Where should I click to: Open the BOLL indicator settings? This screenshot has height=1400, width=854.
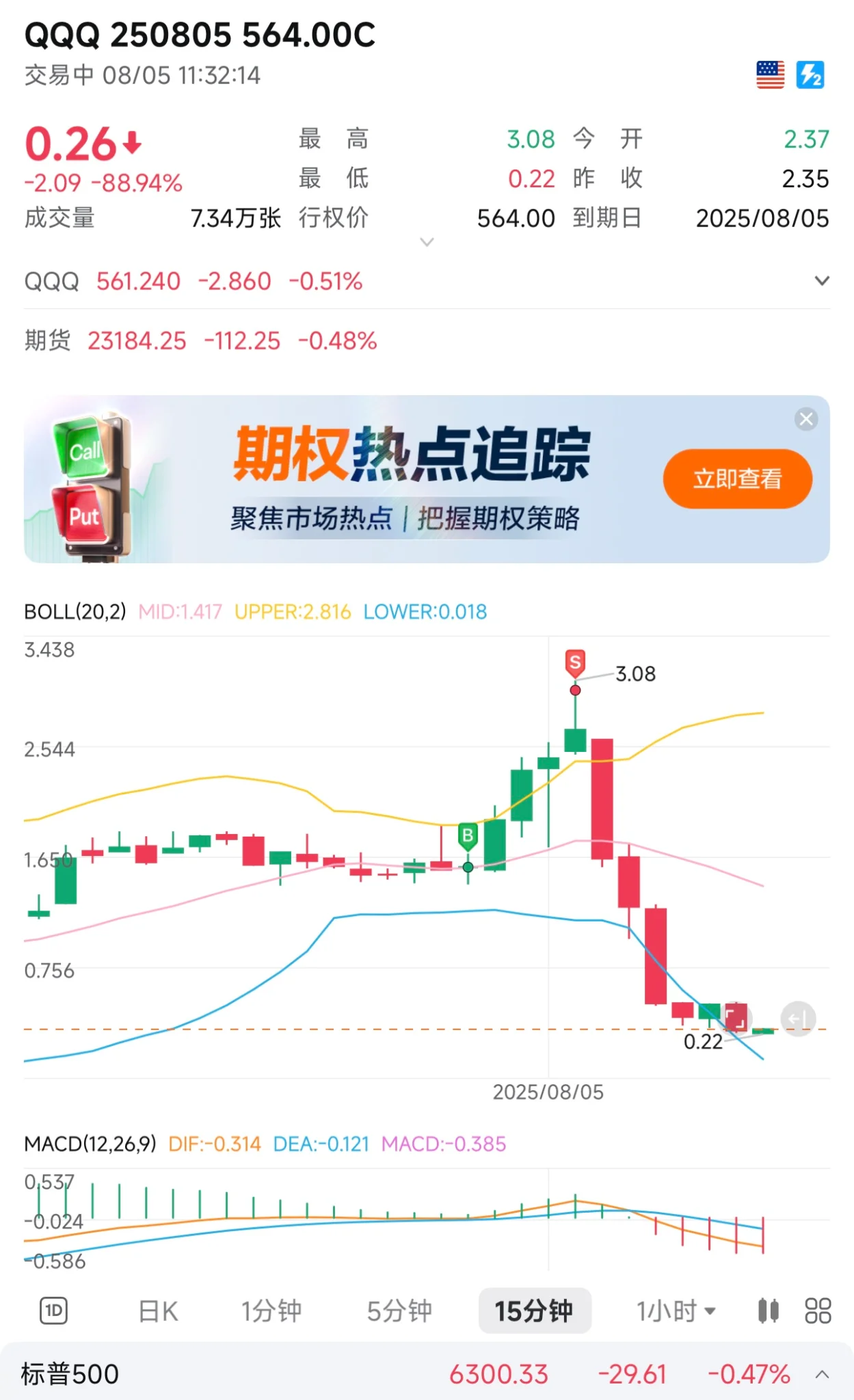75,611
